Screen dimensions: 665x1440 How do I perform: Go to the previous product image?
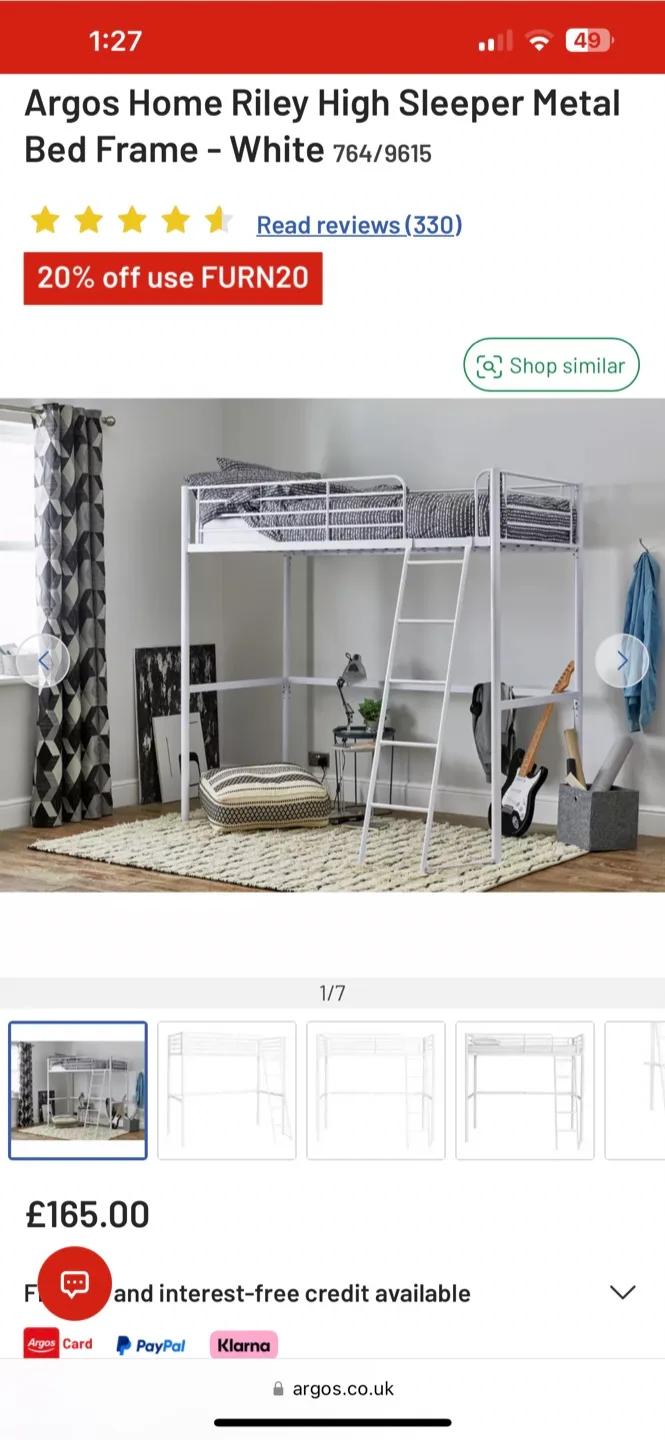(x=43, y=660)
